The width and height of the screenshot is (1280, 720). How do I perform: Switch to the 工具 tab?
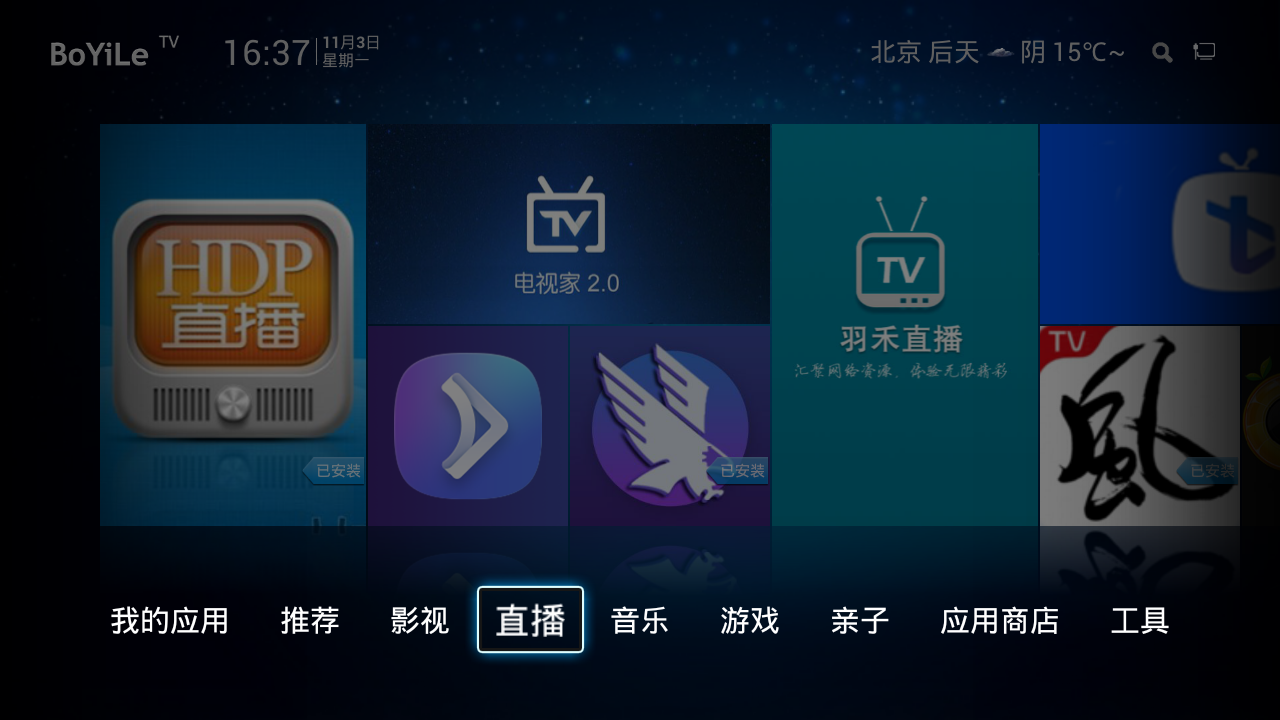point(1140,621)
